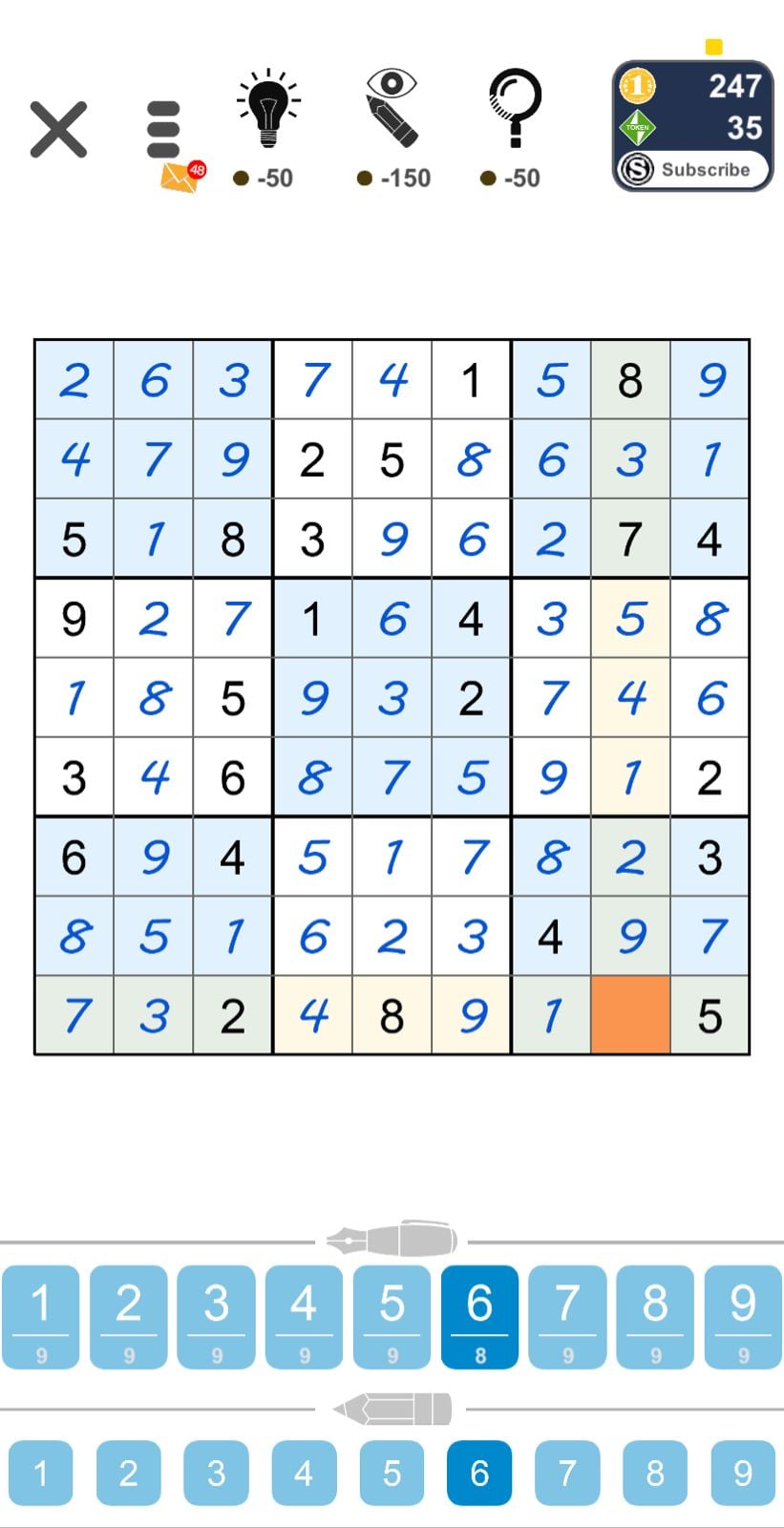Enter pen digit 2
Screen dimensions: 784x1528
(x=129, y=1316)
